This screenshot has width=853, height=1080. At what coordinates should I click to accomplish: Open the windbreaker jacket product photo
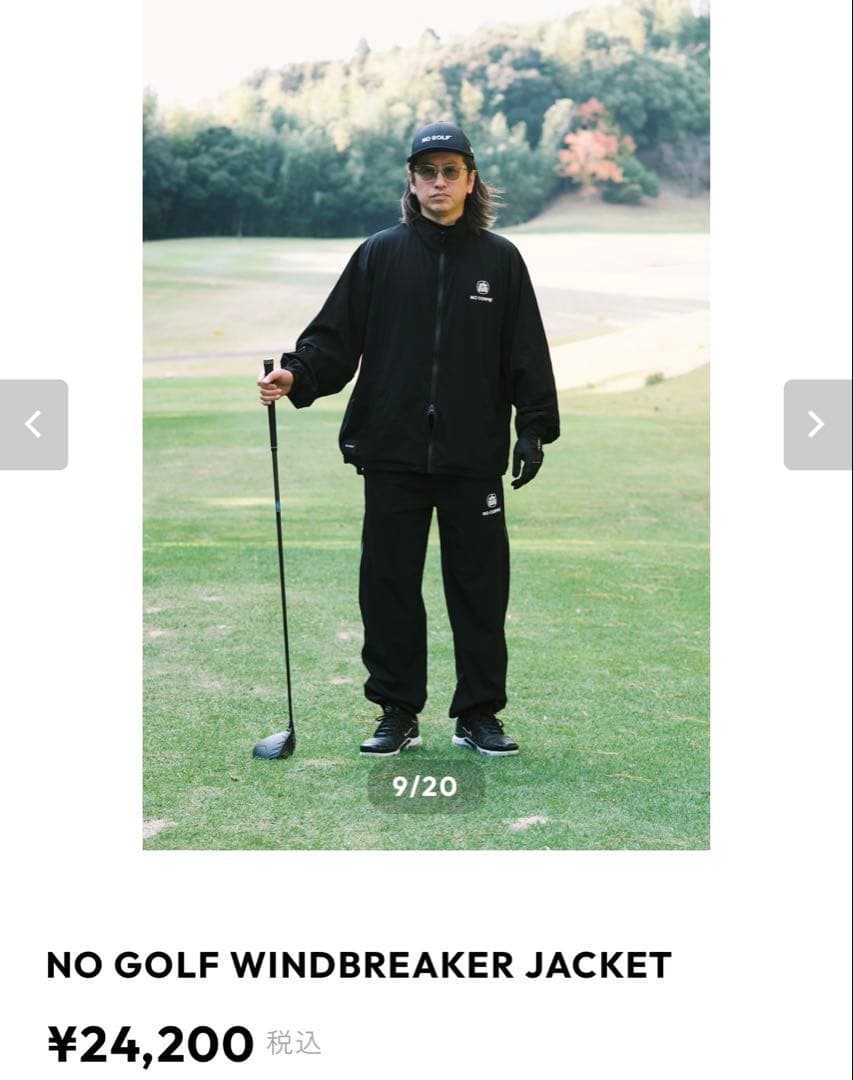[426, 425]
